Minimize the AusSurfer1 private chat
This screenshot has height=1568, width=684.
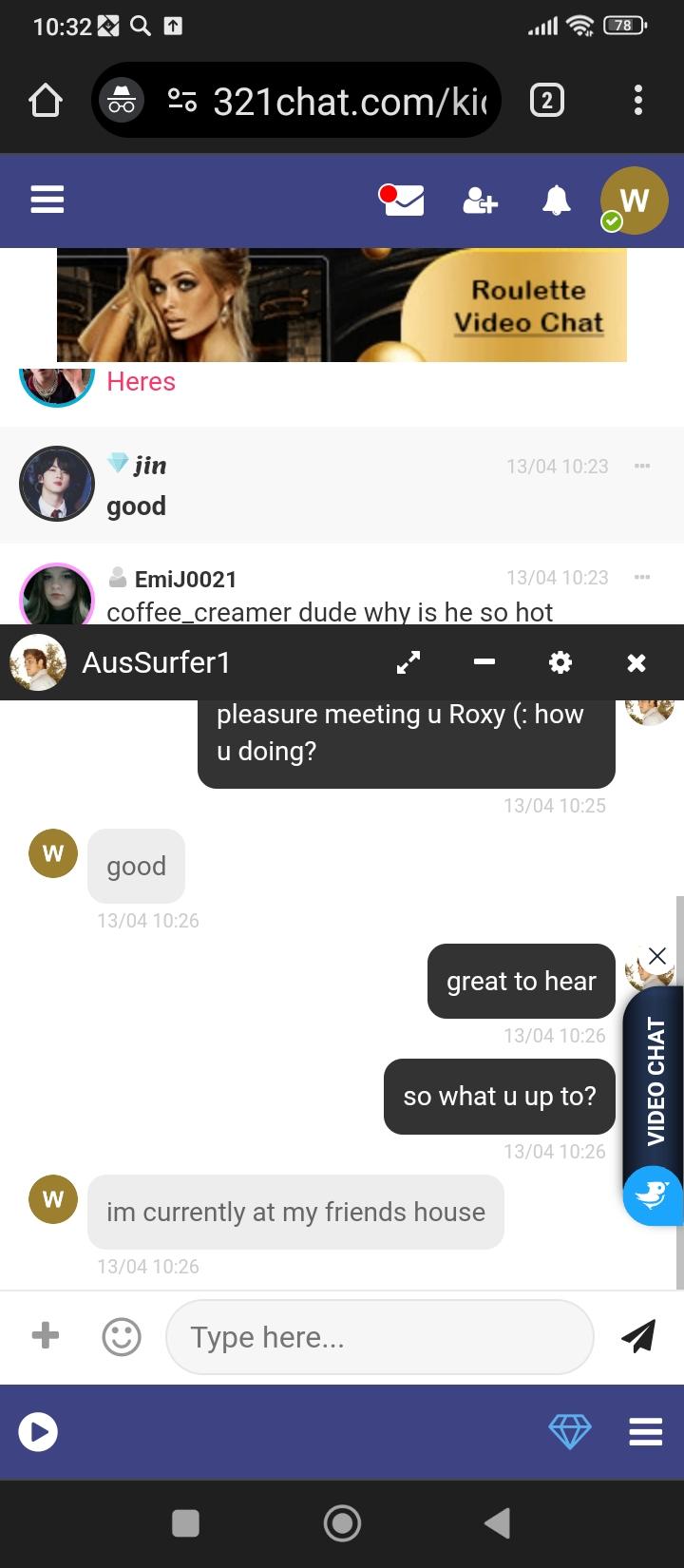tap(484, 662)
